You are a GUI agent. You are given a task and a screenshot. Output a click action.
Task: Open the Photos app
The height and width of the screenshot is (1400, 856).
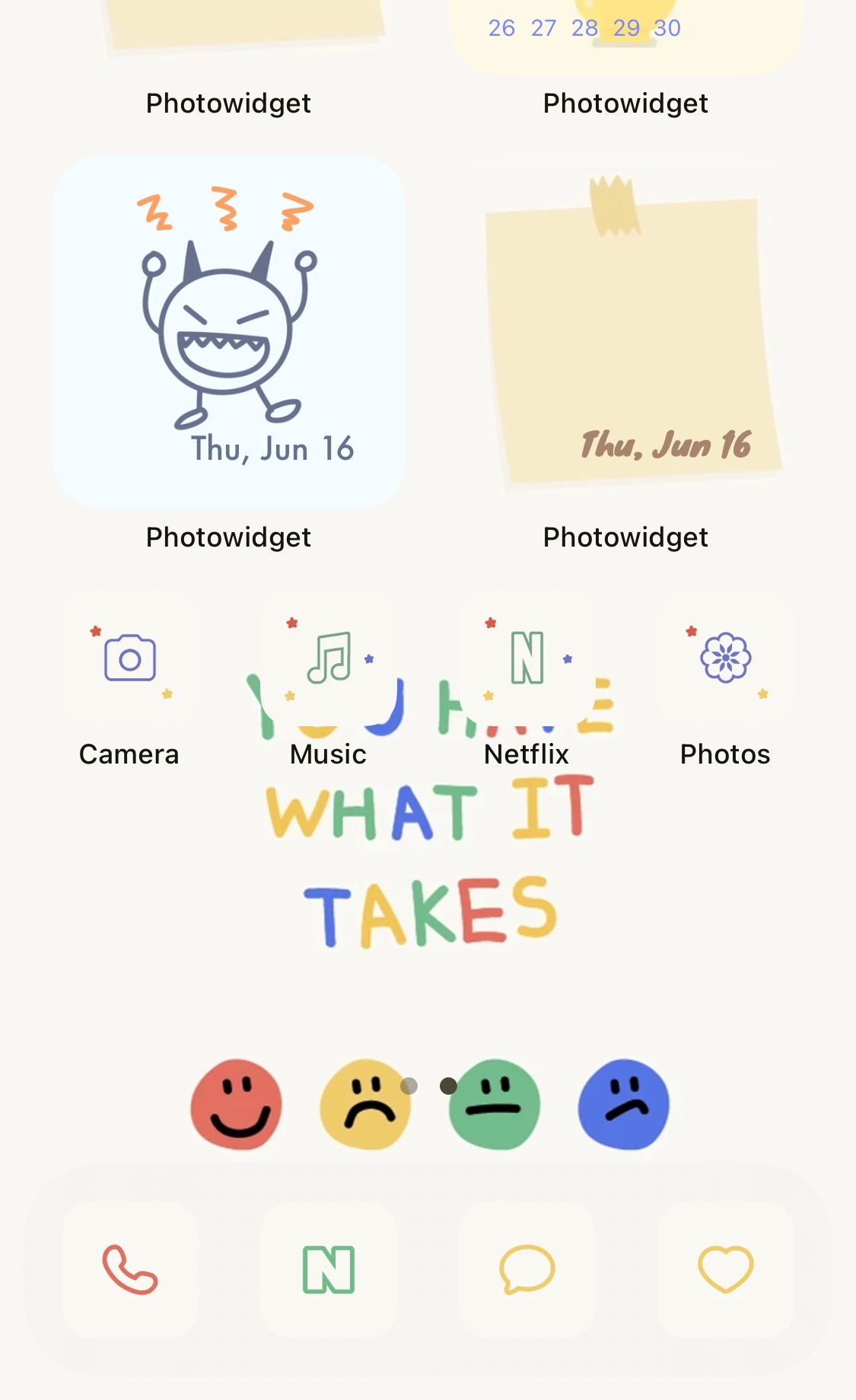726,659
